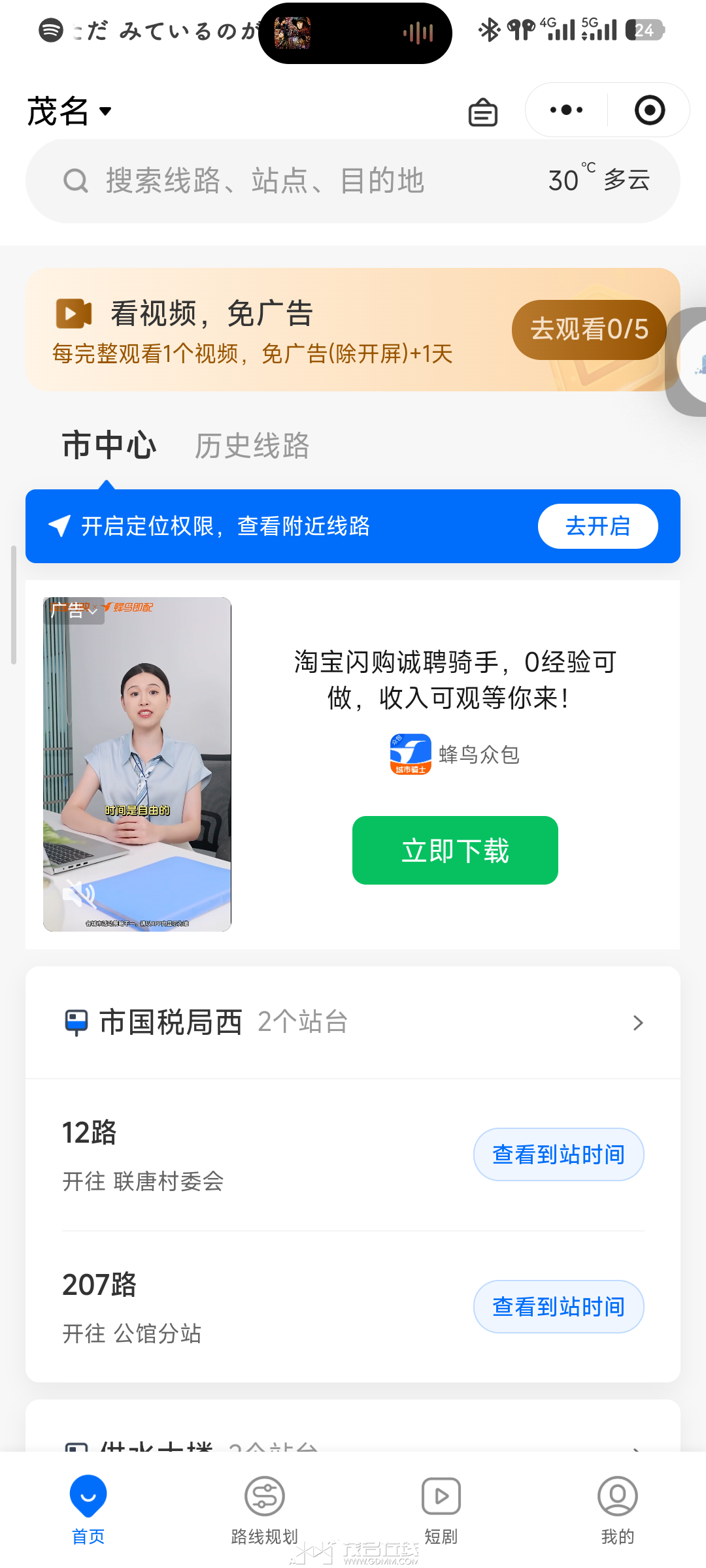
Task: Tap 立即下载 in the 蜂鸟众包 ad
Action: (455, 850)
